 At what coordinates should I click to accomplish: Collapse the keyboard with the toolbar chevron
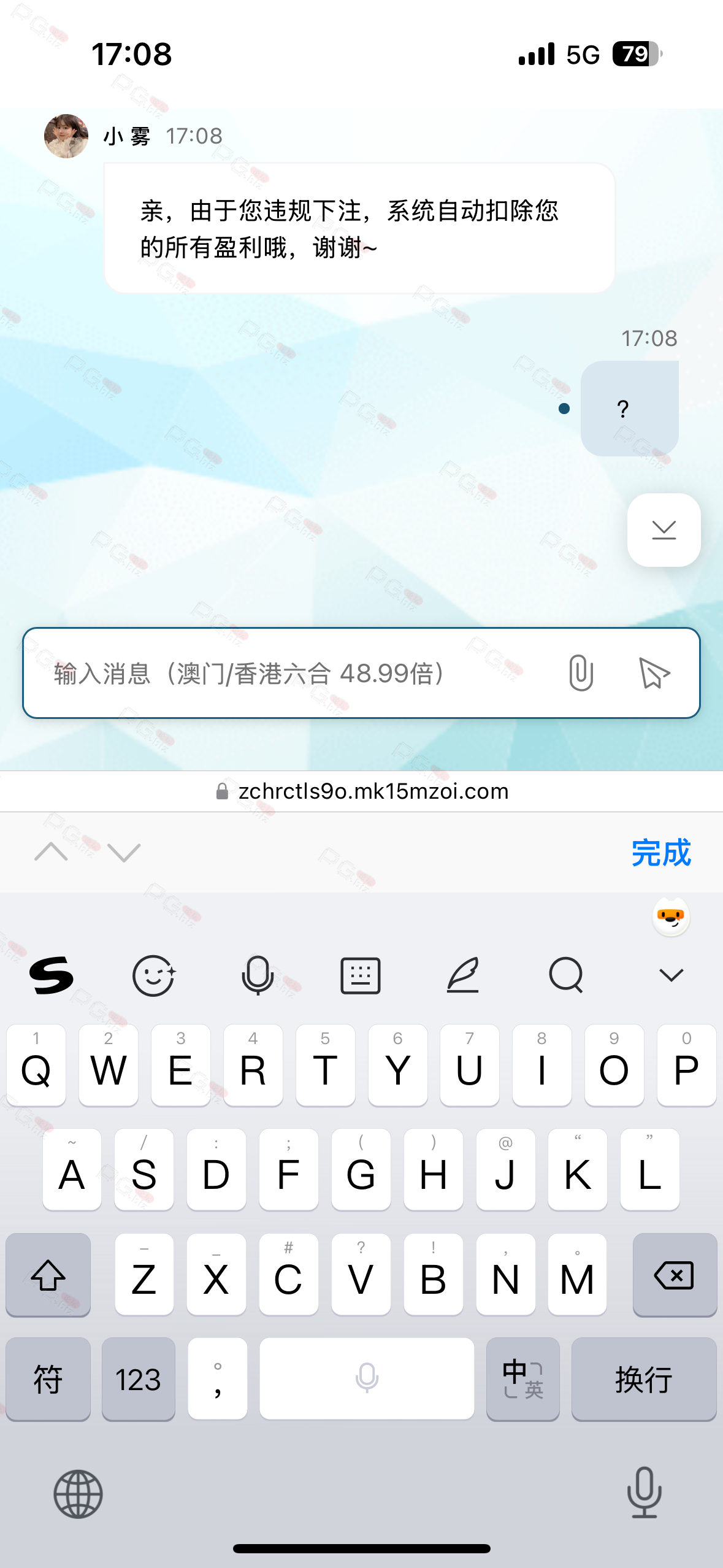(x=671, y=975)
